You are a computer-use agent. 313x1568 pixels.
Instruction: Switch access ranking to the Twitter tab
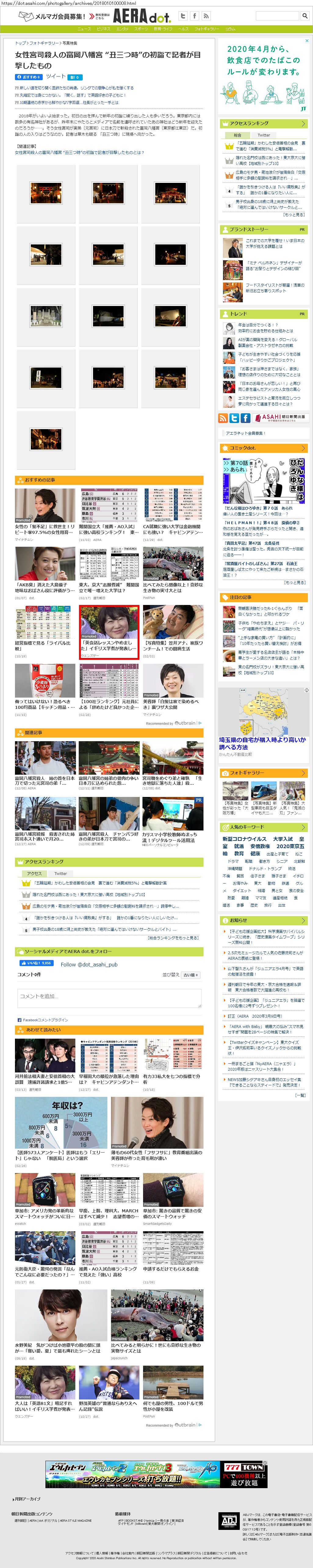pyautogui.click(x=264, y=135)
